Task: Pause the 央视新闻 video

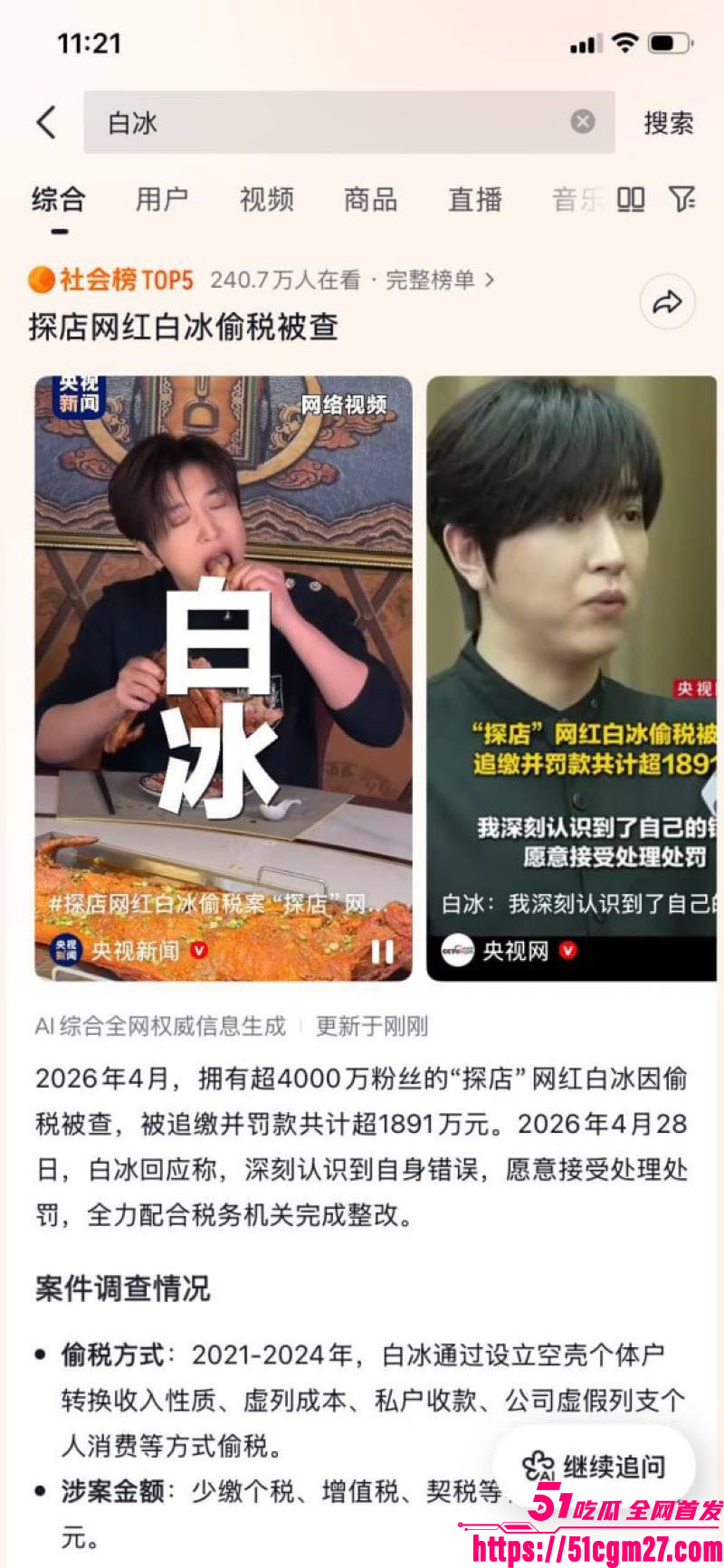Action: coord(382,950)
